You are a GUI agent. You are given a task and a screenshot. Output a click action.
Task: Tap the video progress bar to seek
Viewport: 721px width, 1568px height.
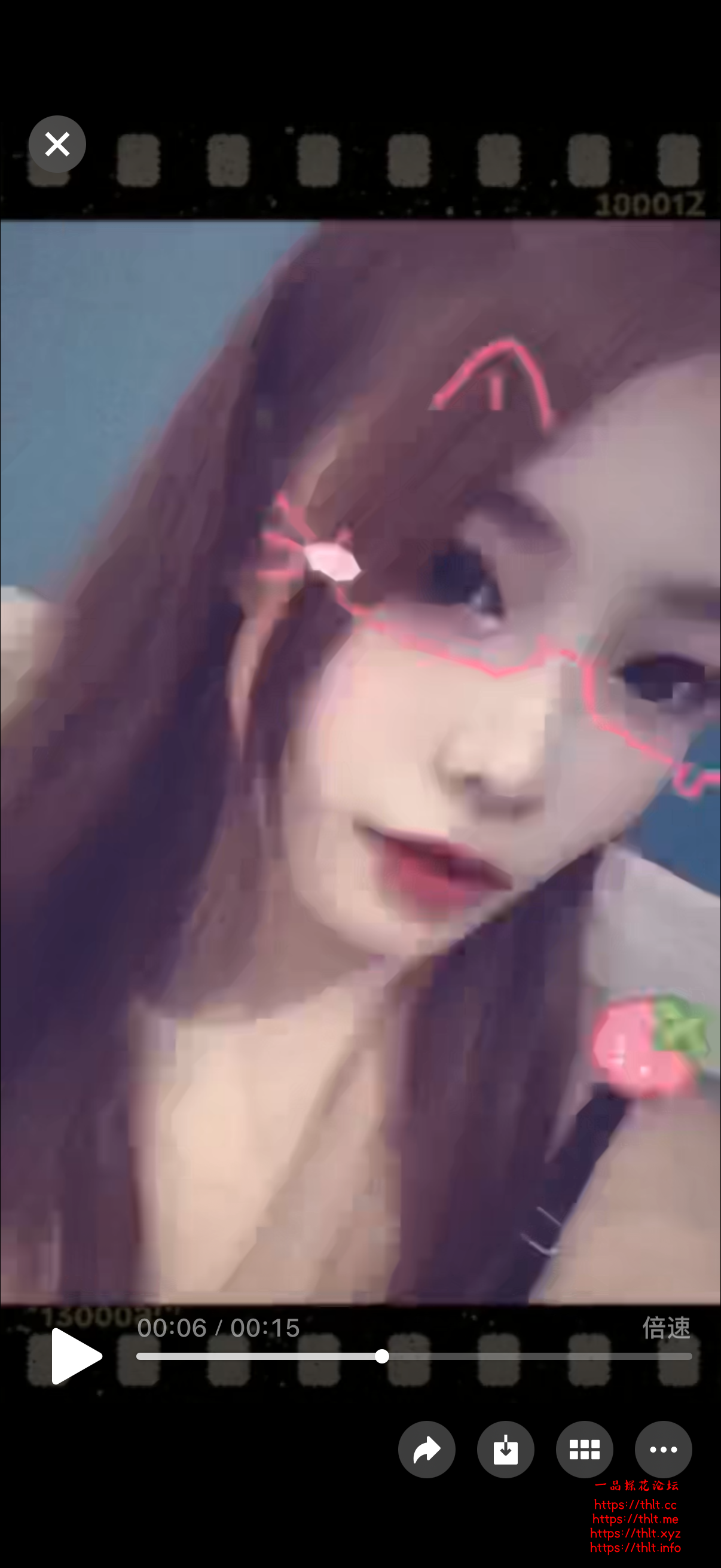pos(414,1356)
